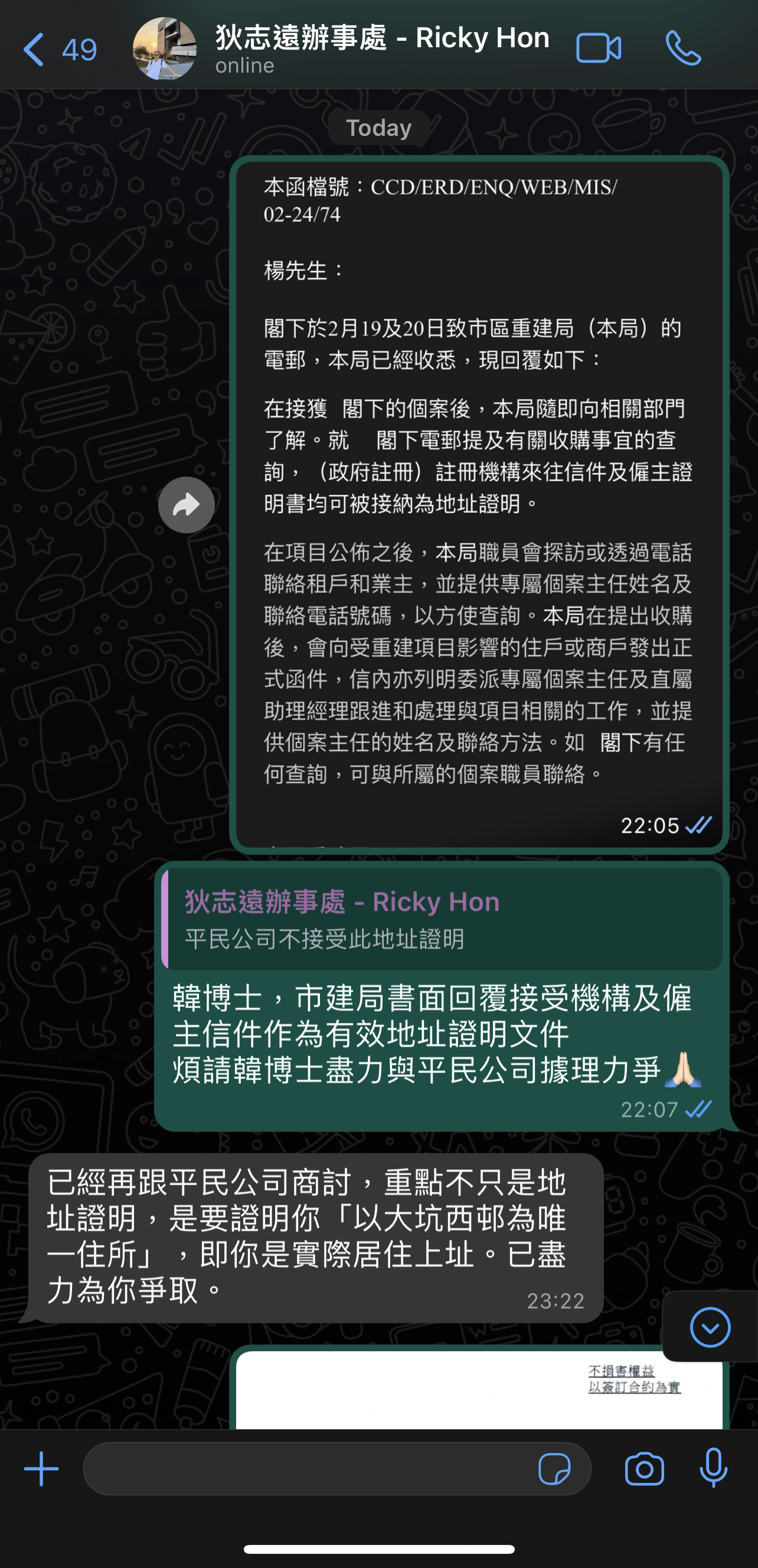This screenshot has height=1568, width=758.
Task: Open contact info for 狄志遠辦事處 - Ricky Hon
Action: point(382,47)
